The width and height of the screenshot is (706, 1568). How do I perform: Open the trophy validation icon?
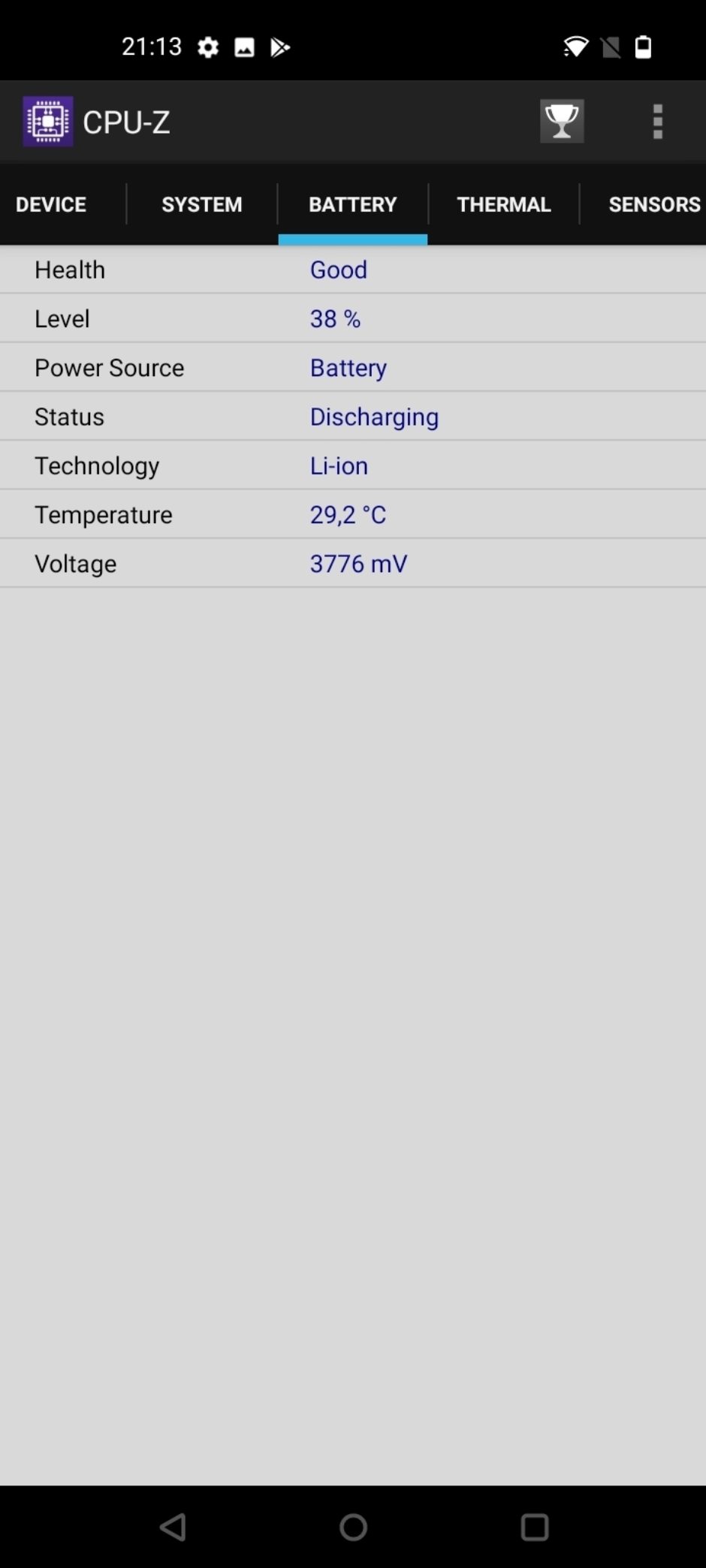click(x=562, y=122)
